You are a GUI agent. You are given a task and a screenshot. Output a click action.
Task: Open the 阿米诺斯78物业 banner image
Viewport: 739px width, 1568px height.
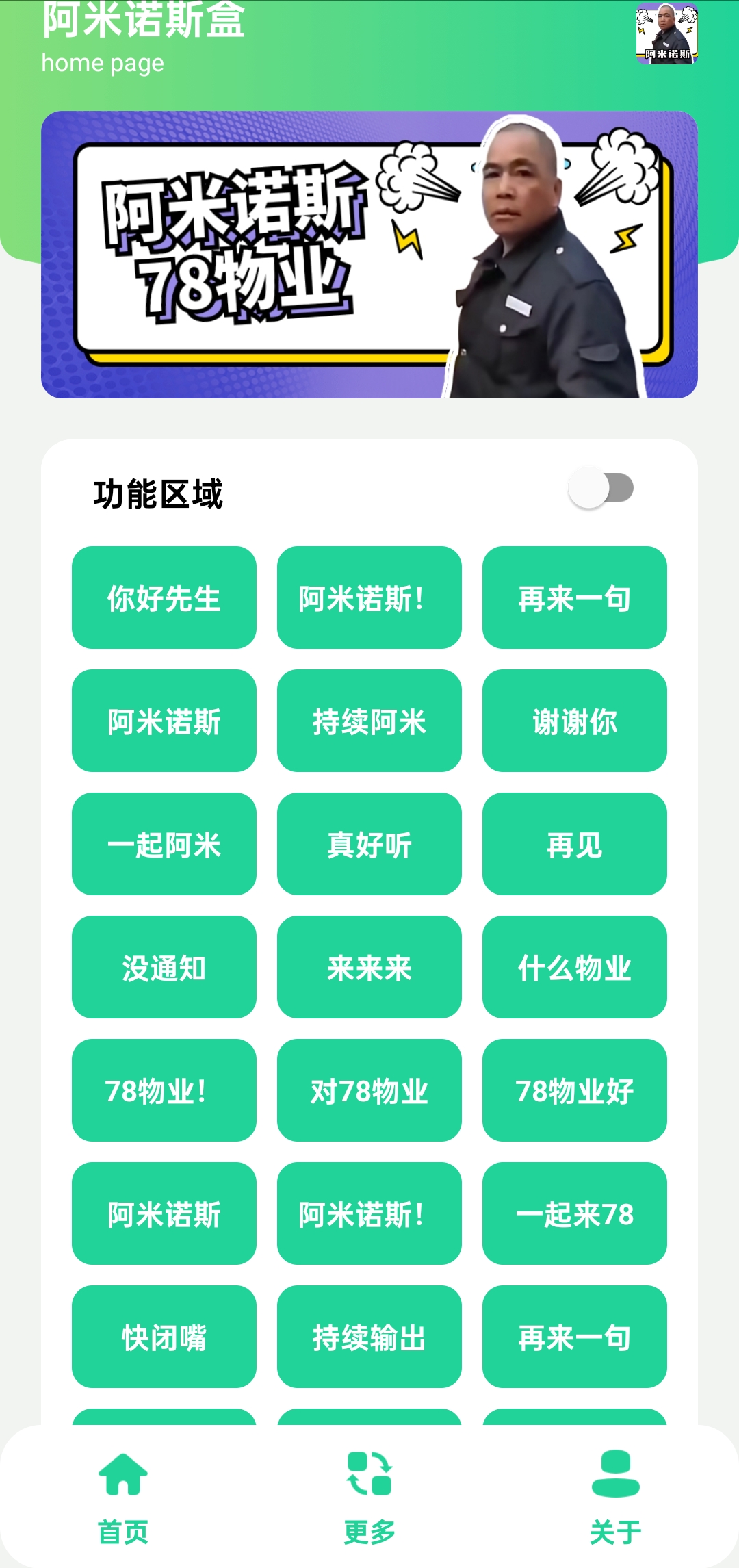[369, 257]
